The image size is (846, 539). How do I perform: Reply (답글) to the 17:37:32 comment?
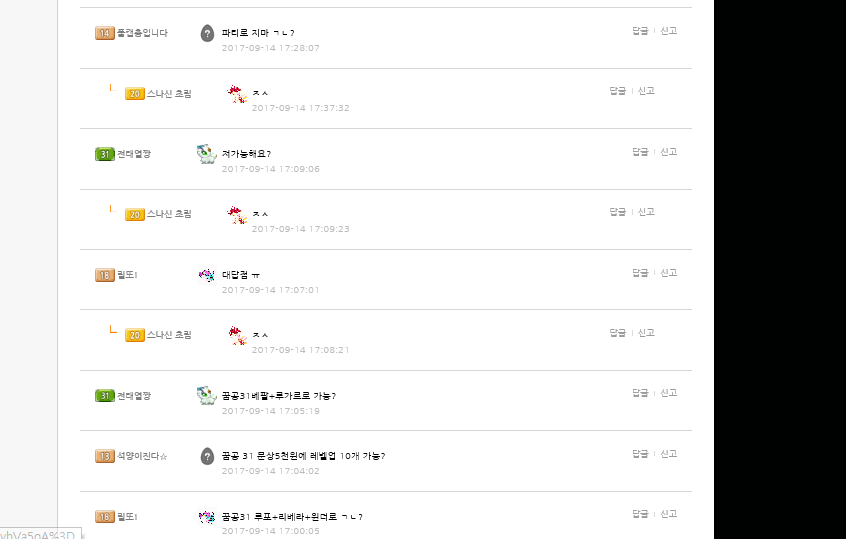618,91
